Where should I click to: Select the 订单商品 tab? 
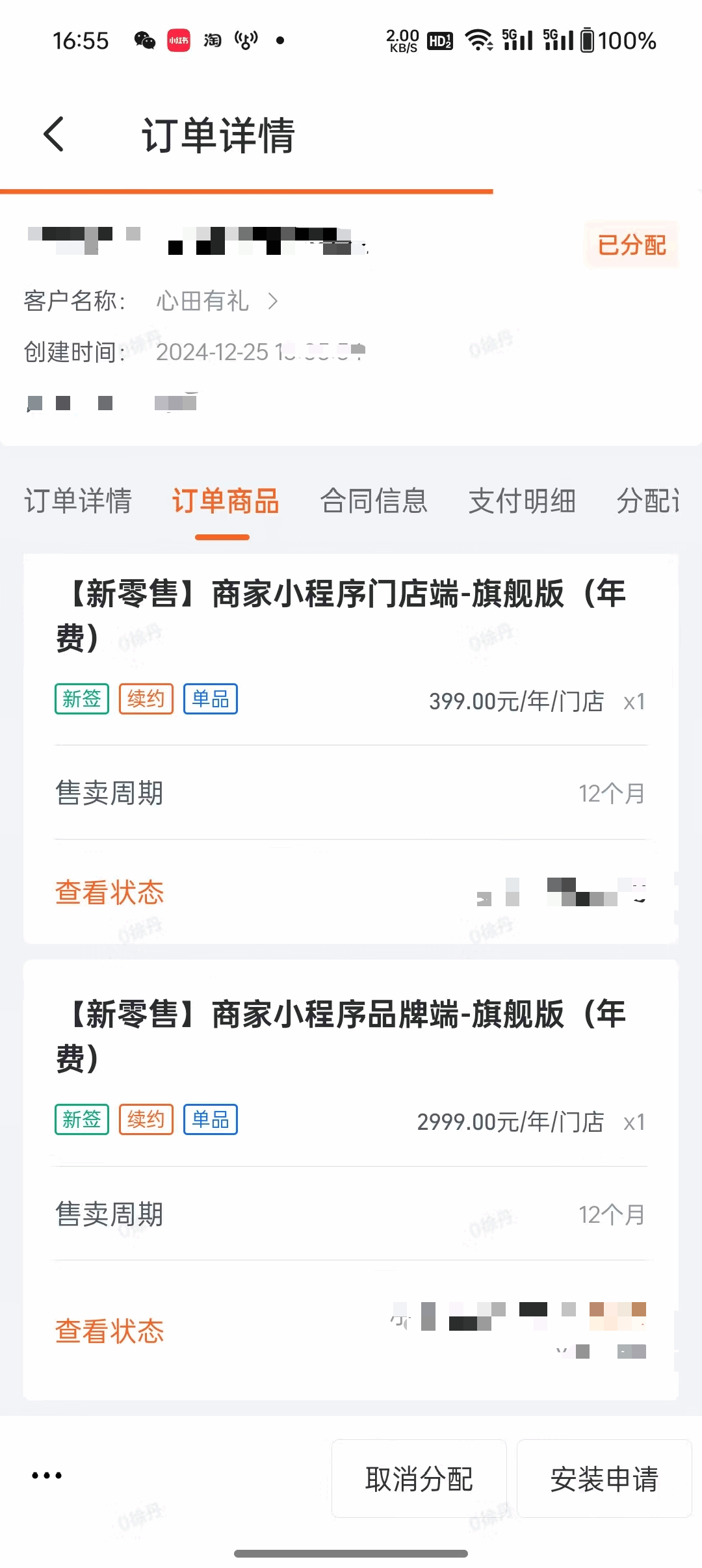pyautogui.click(x=225, y=501)
